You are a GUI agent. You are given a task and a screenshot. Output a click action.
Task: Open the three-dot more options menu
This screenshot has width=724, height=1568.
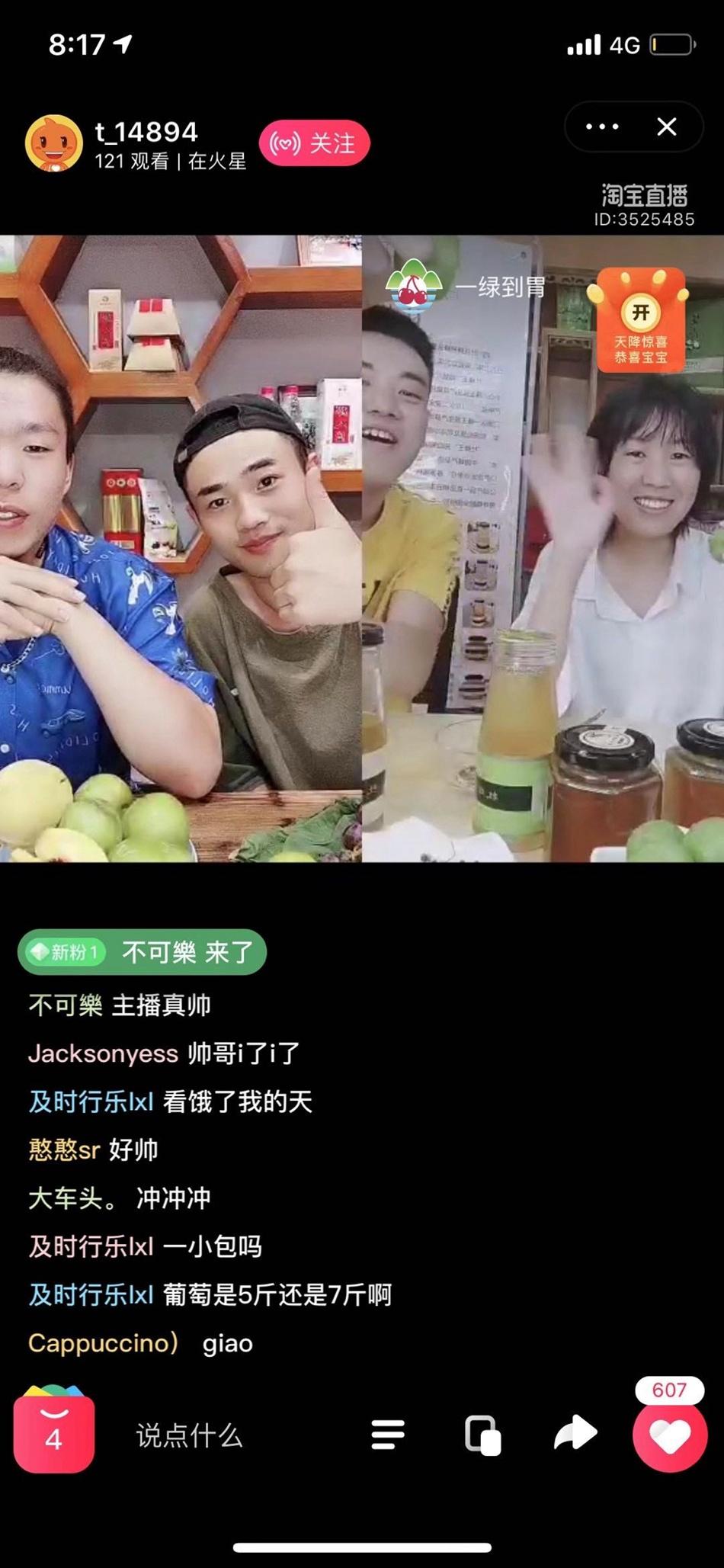click(601, 127)
